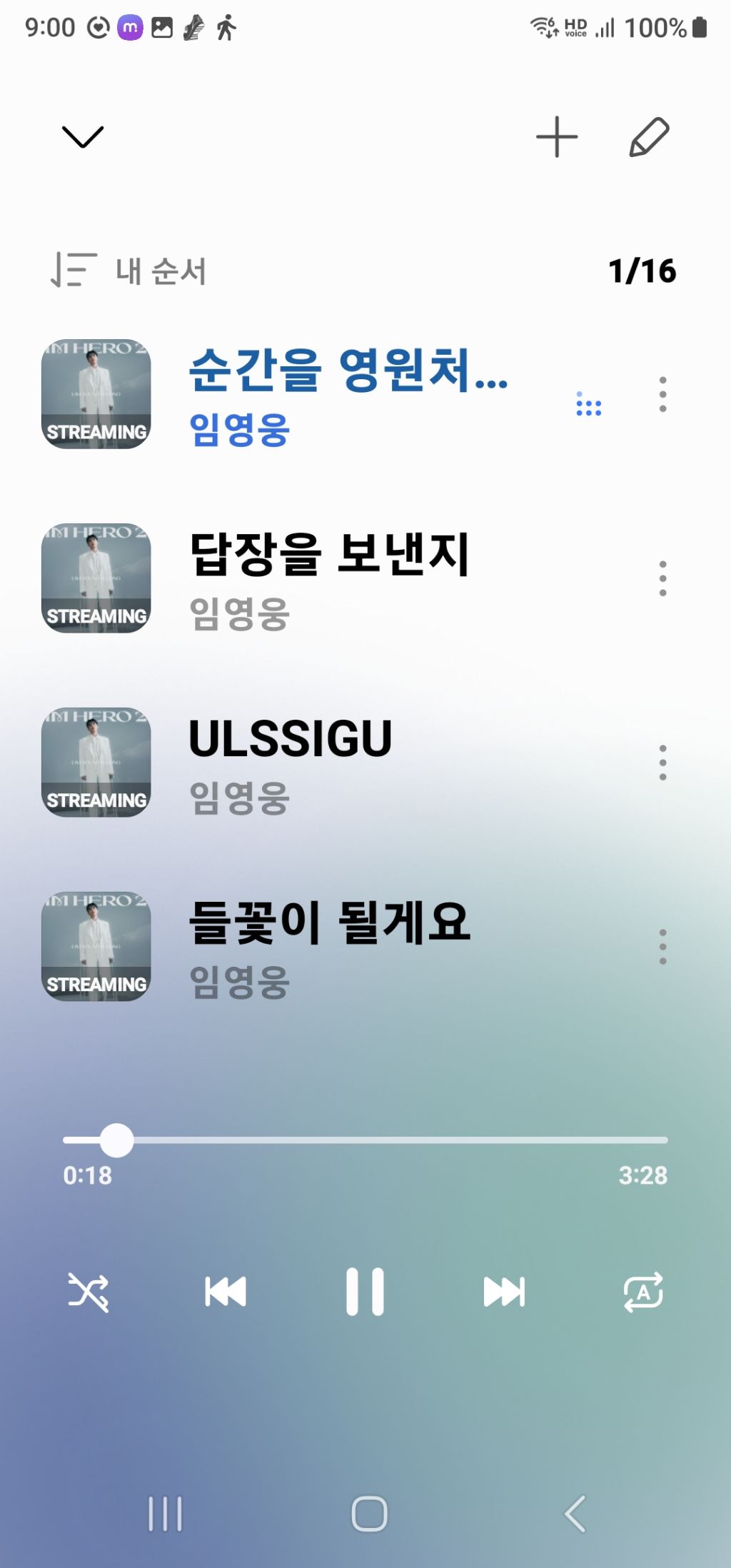731x1568 pixels.
Task: Seek to the middle of the track
Action: click(365, 1140)
